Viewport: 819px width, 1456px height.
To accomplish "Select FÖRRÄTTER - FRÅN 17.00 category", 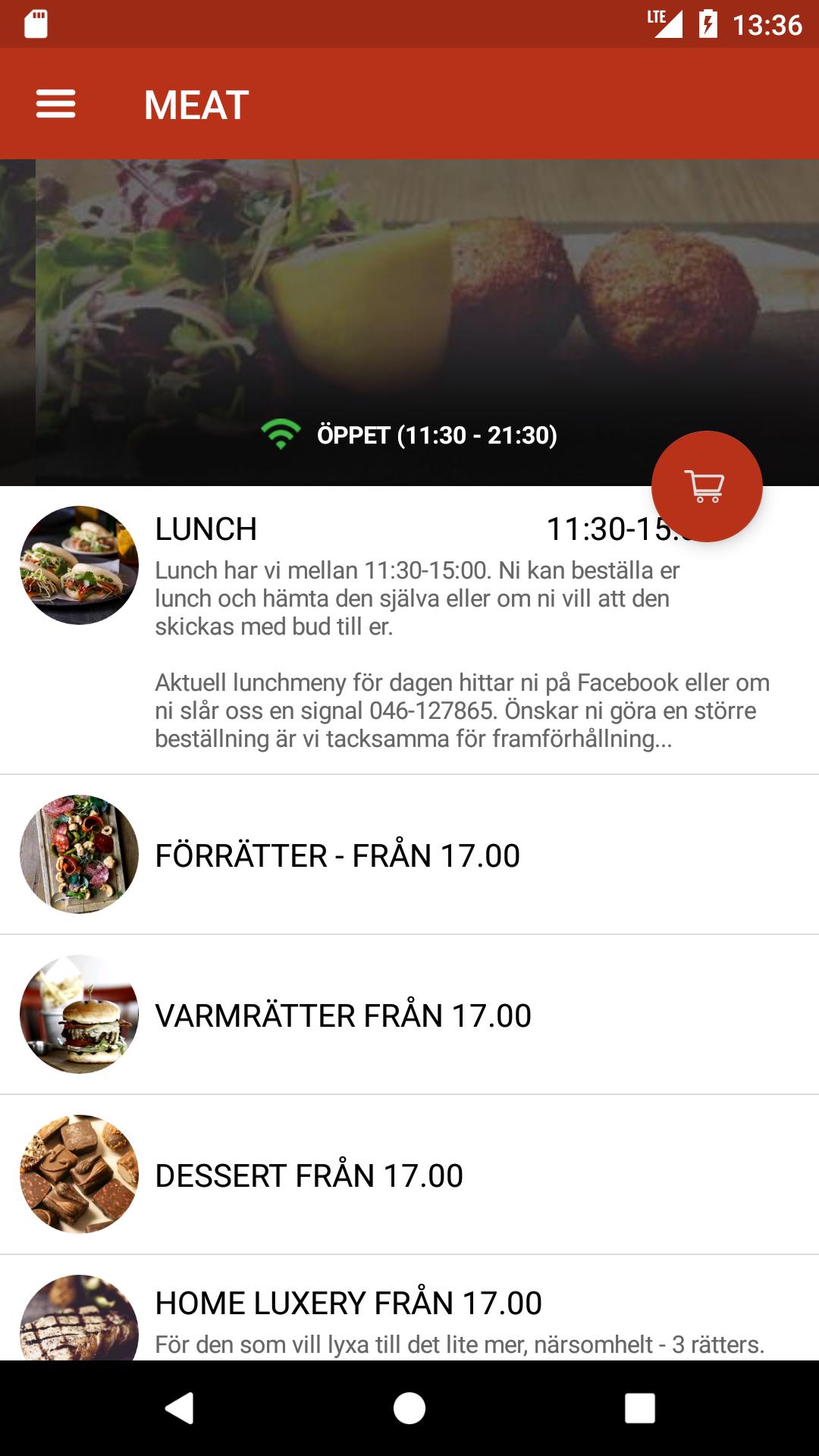I will pos(409,855).
